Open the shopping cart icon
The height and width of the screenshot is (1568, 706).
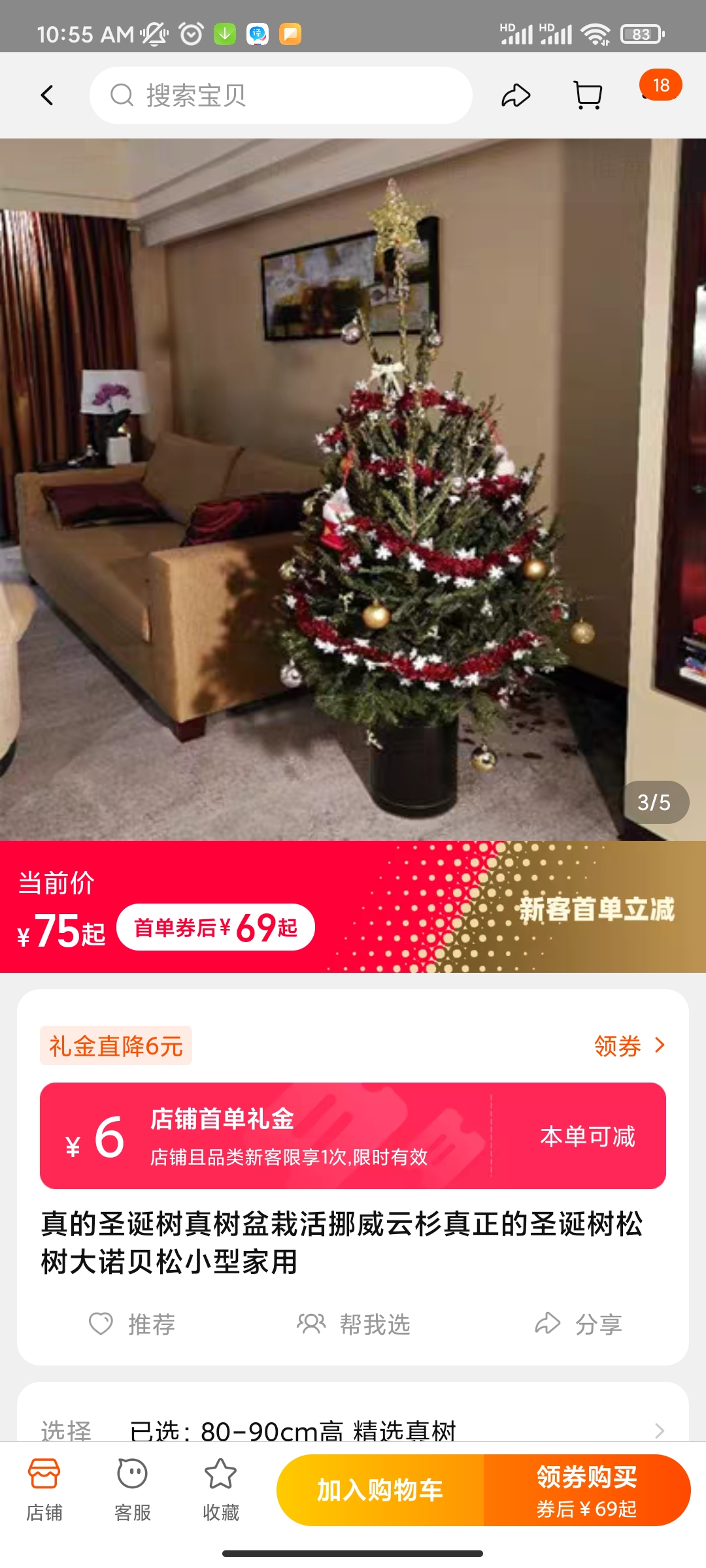(588, 95)
